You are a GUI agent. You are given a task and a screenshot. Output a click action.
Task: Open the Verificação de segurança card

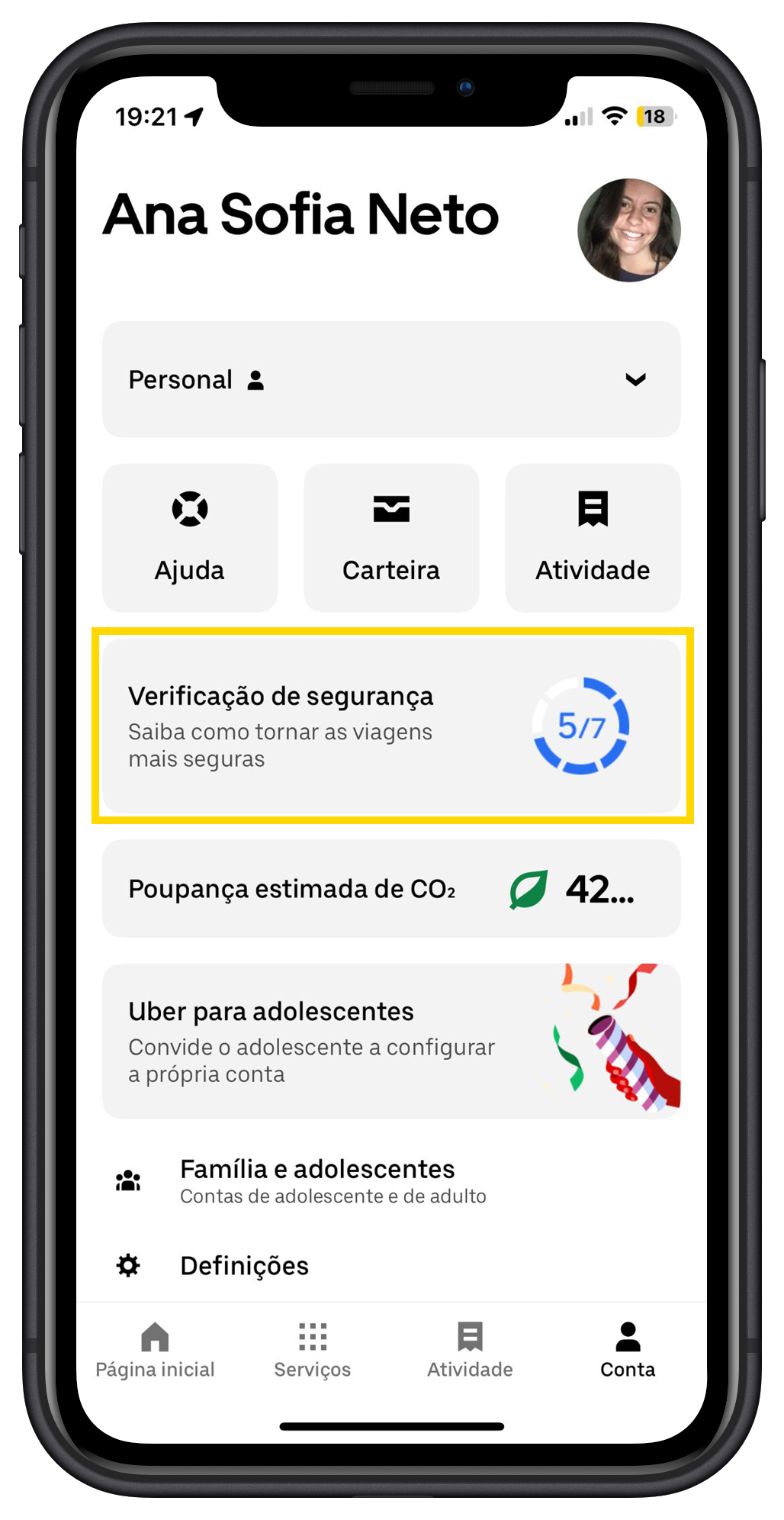click(391, 726)
